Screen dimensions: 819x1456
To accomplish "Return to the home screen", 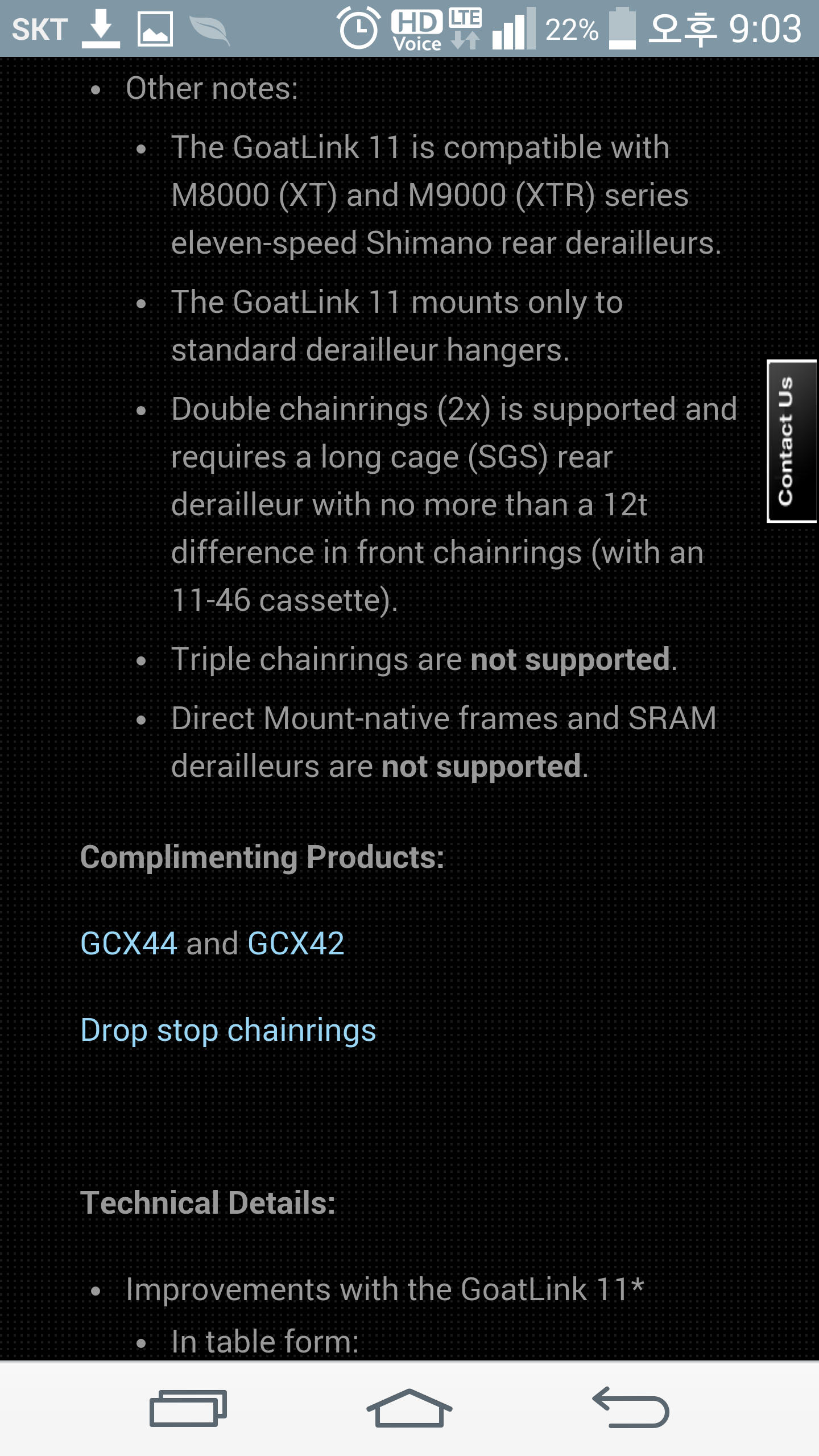I will click(409, 1408).
